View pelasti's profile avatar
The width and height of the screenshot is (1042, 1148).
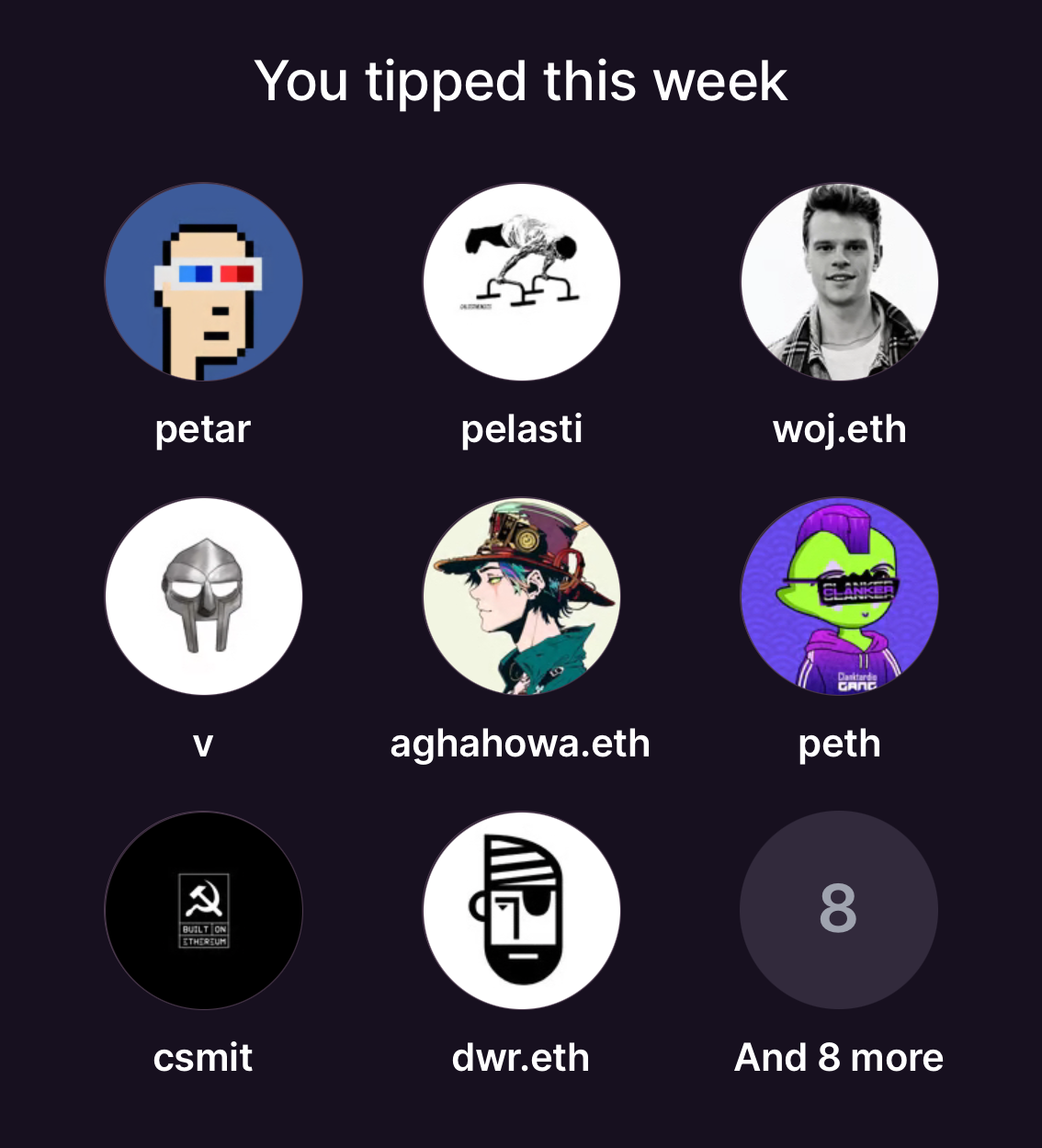pyautogui.click(x=521, y=282)
